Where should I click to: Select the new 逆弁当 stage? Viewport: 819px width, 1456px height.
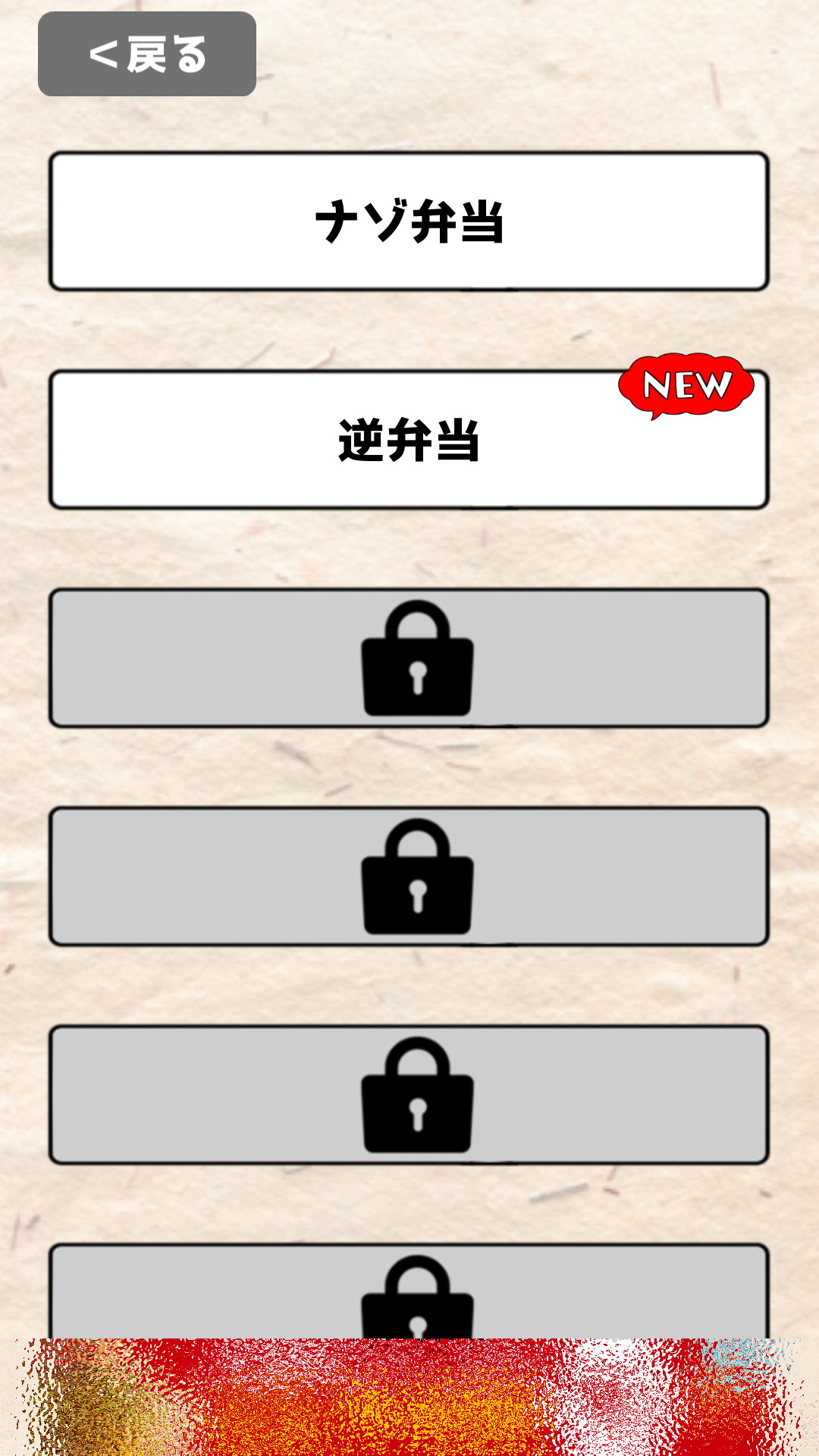coord(409,440)
